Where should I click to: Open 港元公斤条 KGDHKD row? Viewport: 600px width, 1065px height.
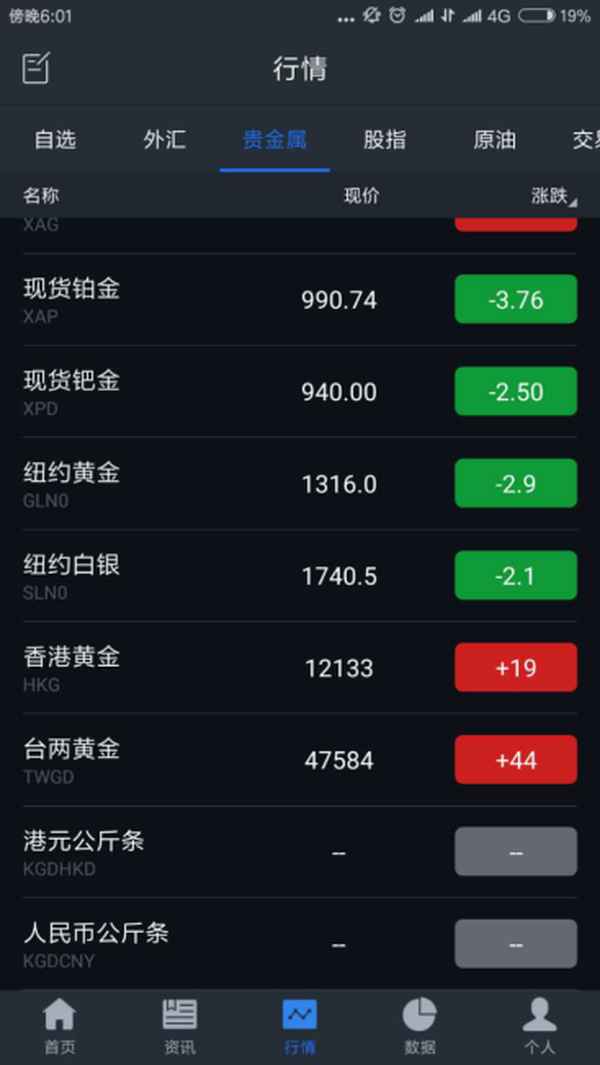click(200, 852)
